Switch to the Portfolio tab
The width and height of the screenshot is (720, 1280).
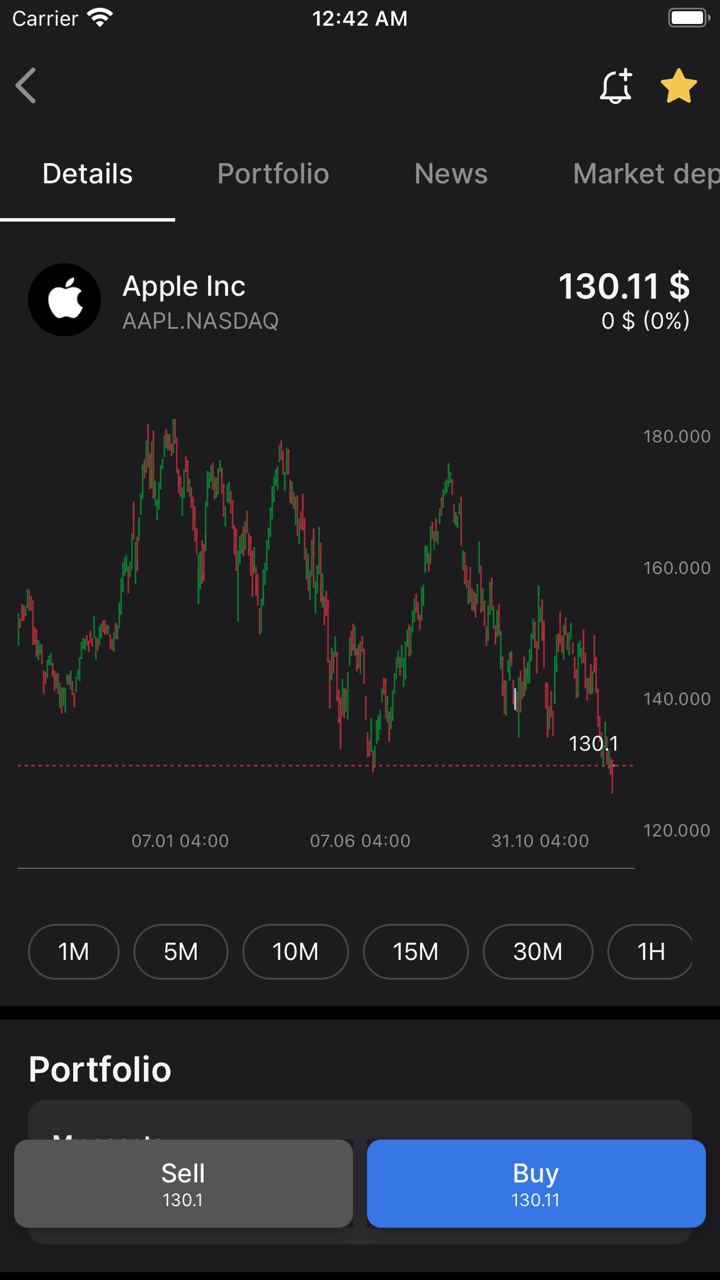[273, 174]
